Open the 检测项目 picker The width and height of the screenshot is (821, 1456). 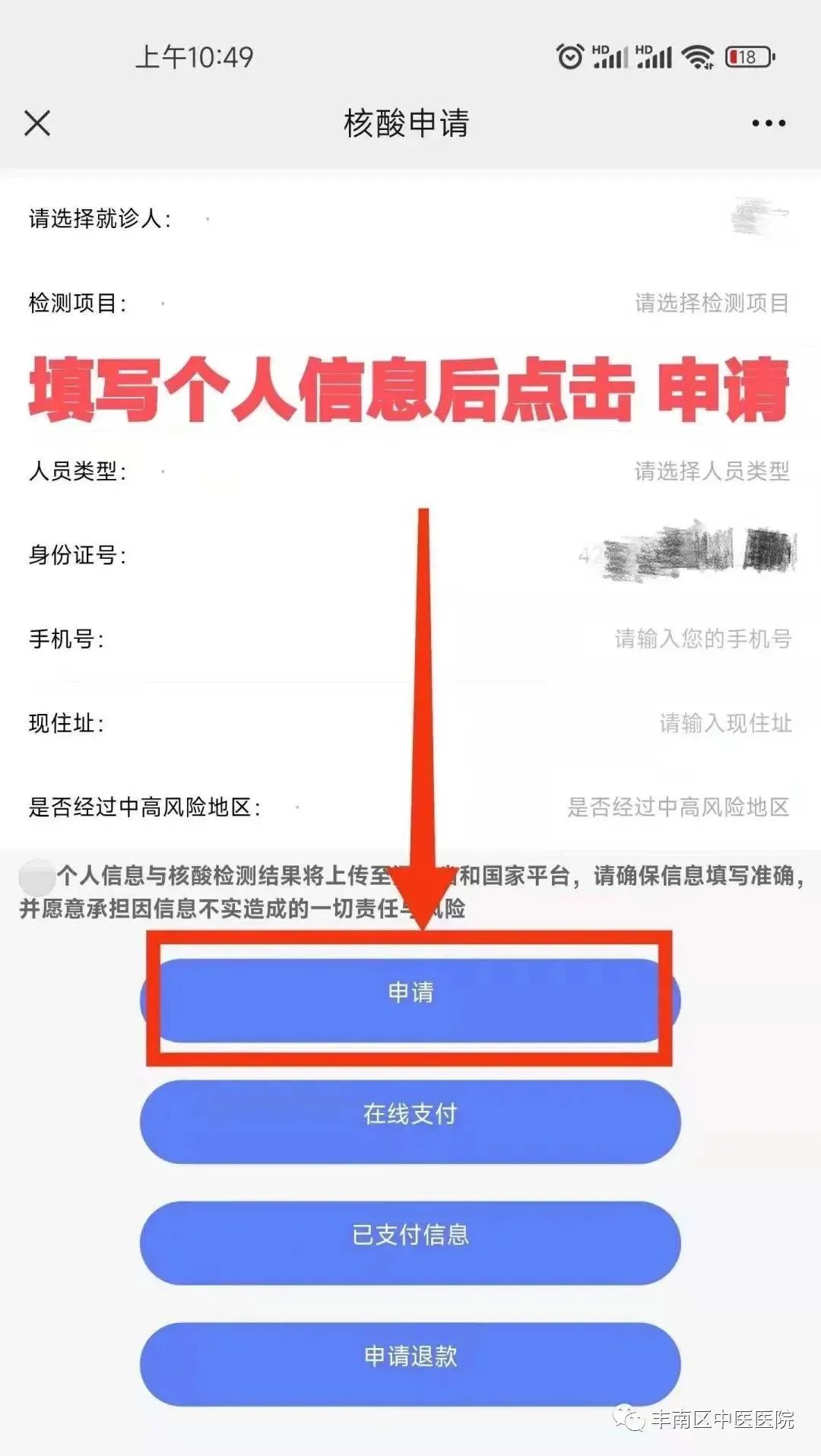point(712,303)
